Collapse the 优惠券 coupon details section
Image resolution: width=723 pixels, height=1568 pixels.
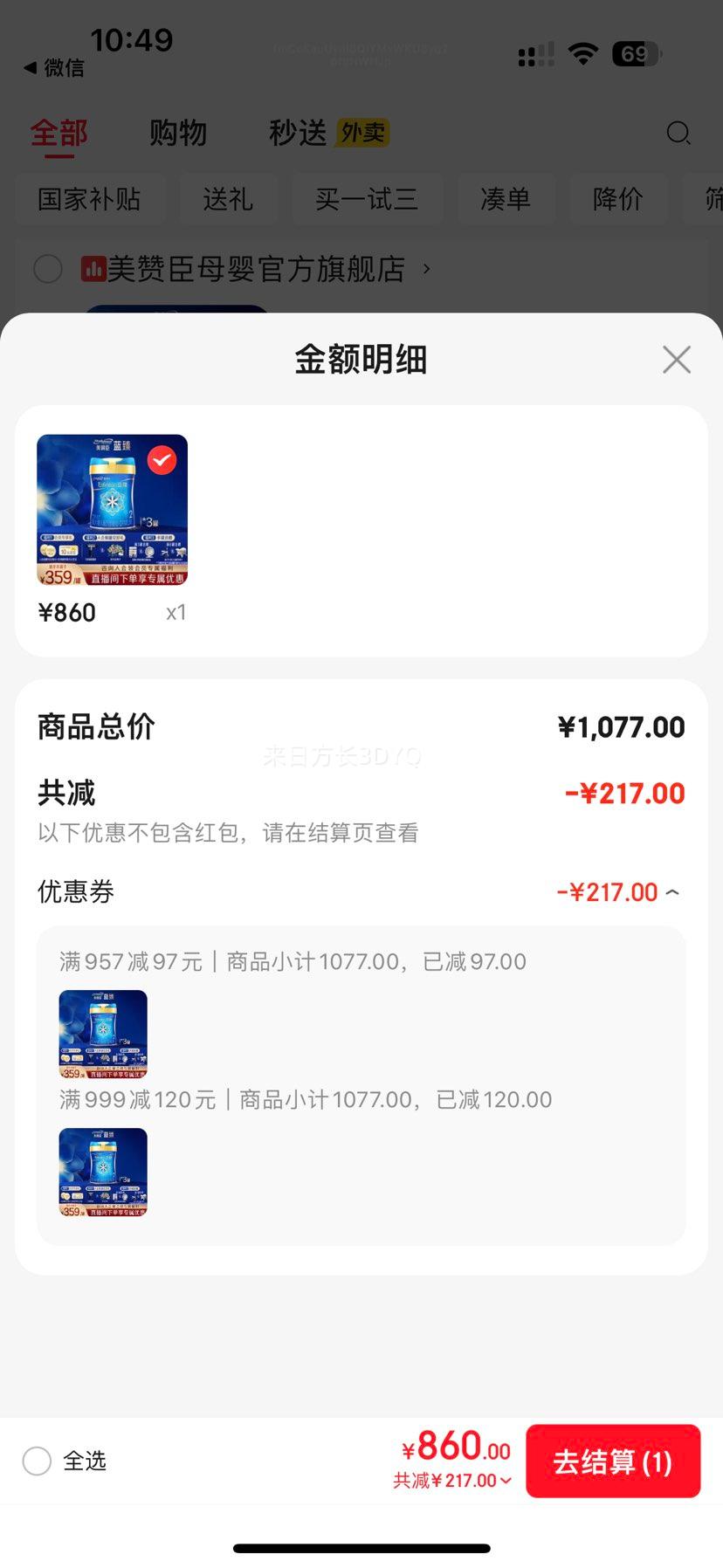pos(671,891)
